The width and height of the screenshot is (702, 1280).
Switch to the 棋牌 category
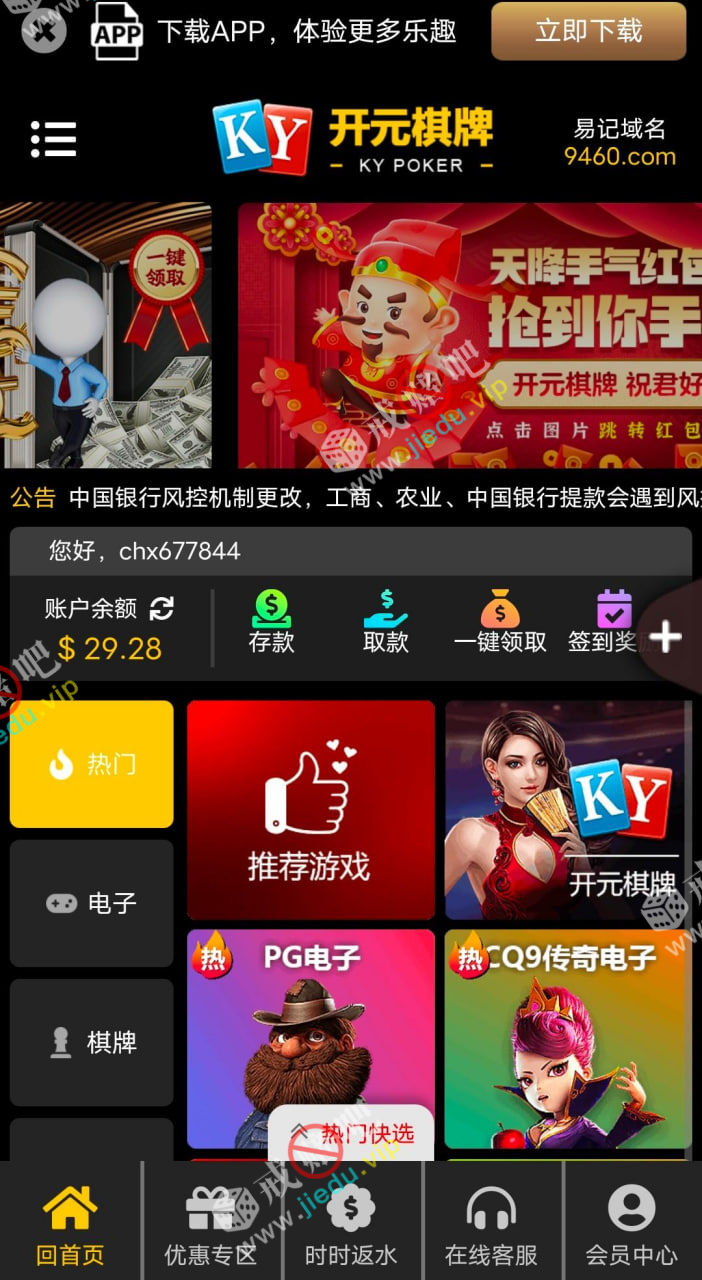92,1042
